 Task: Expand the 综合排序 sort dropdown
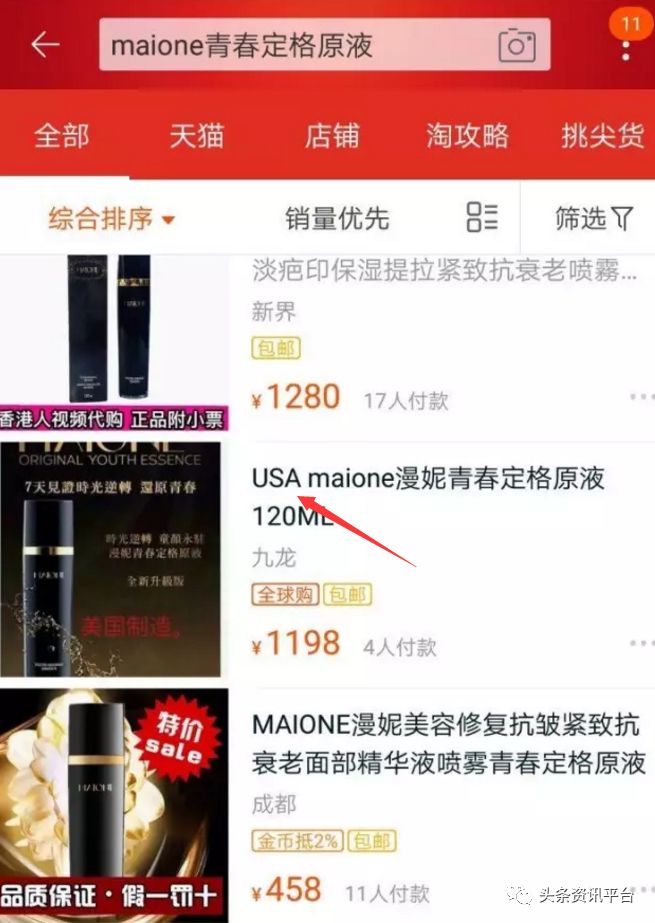112,218
